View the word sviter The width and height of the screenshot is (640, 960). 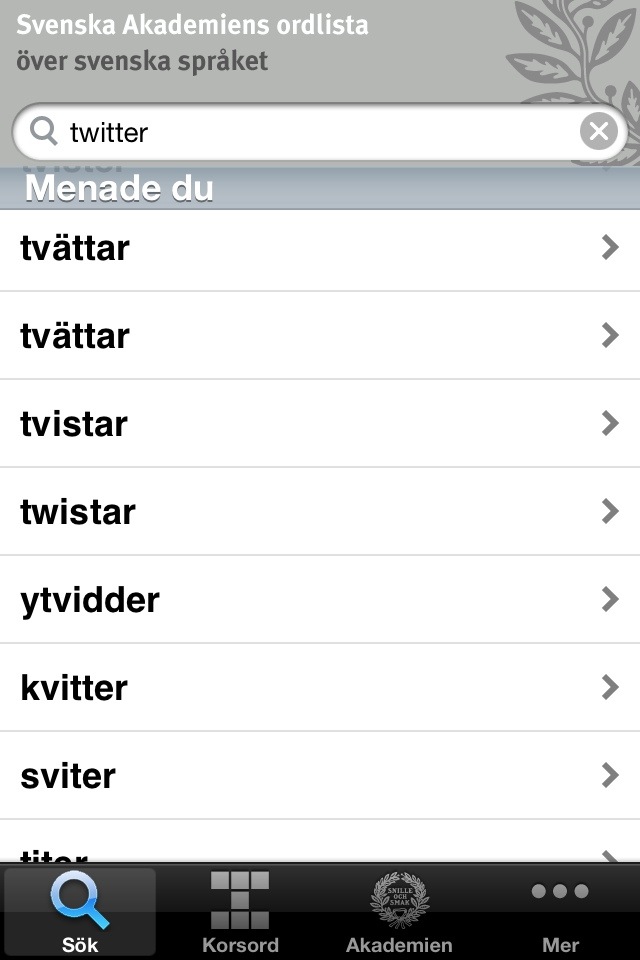click(x=320, y=775)
